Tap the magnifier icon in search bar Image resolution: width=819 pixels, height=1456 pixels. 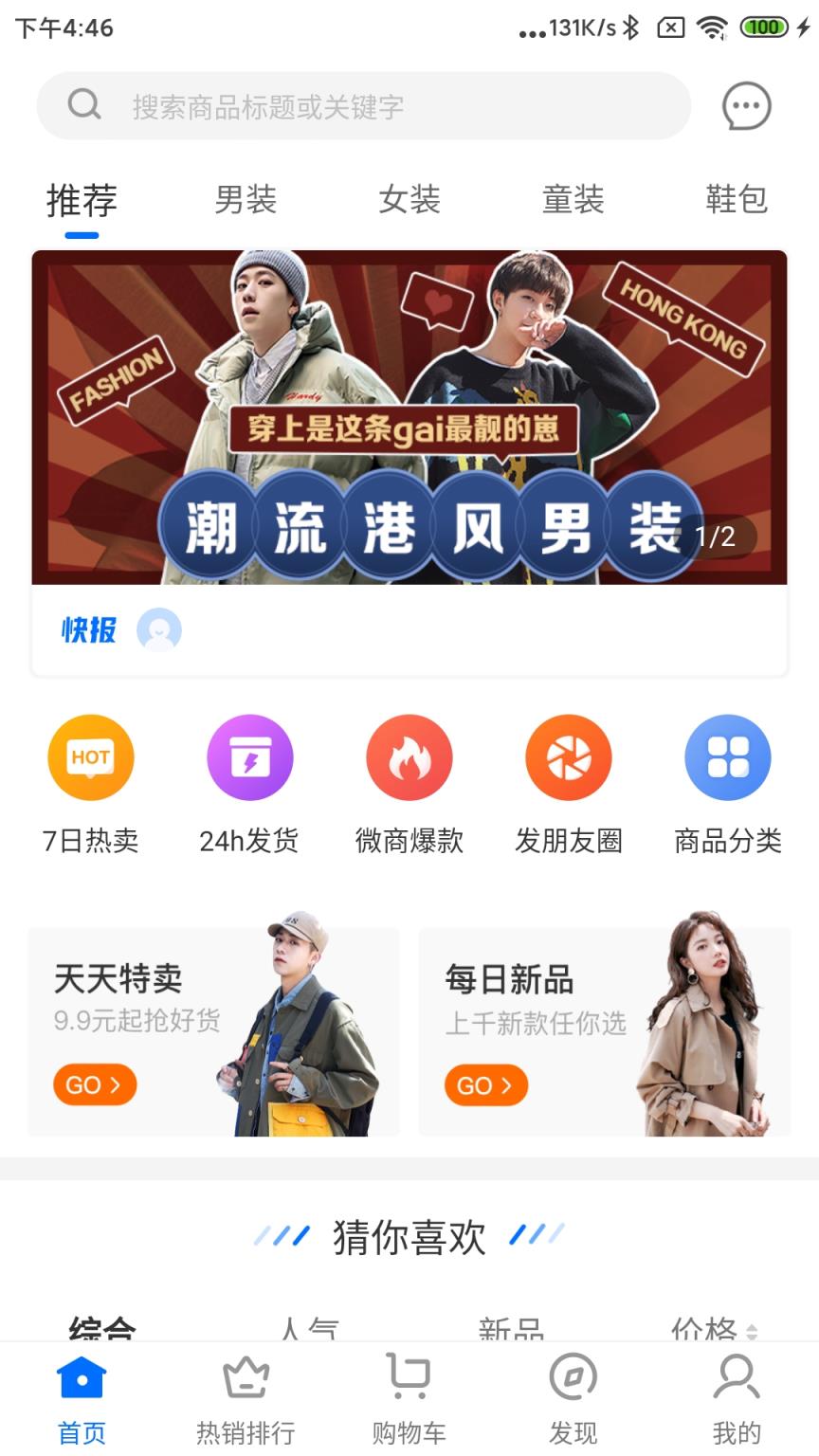(x=85, y=104)
